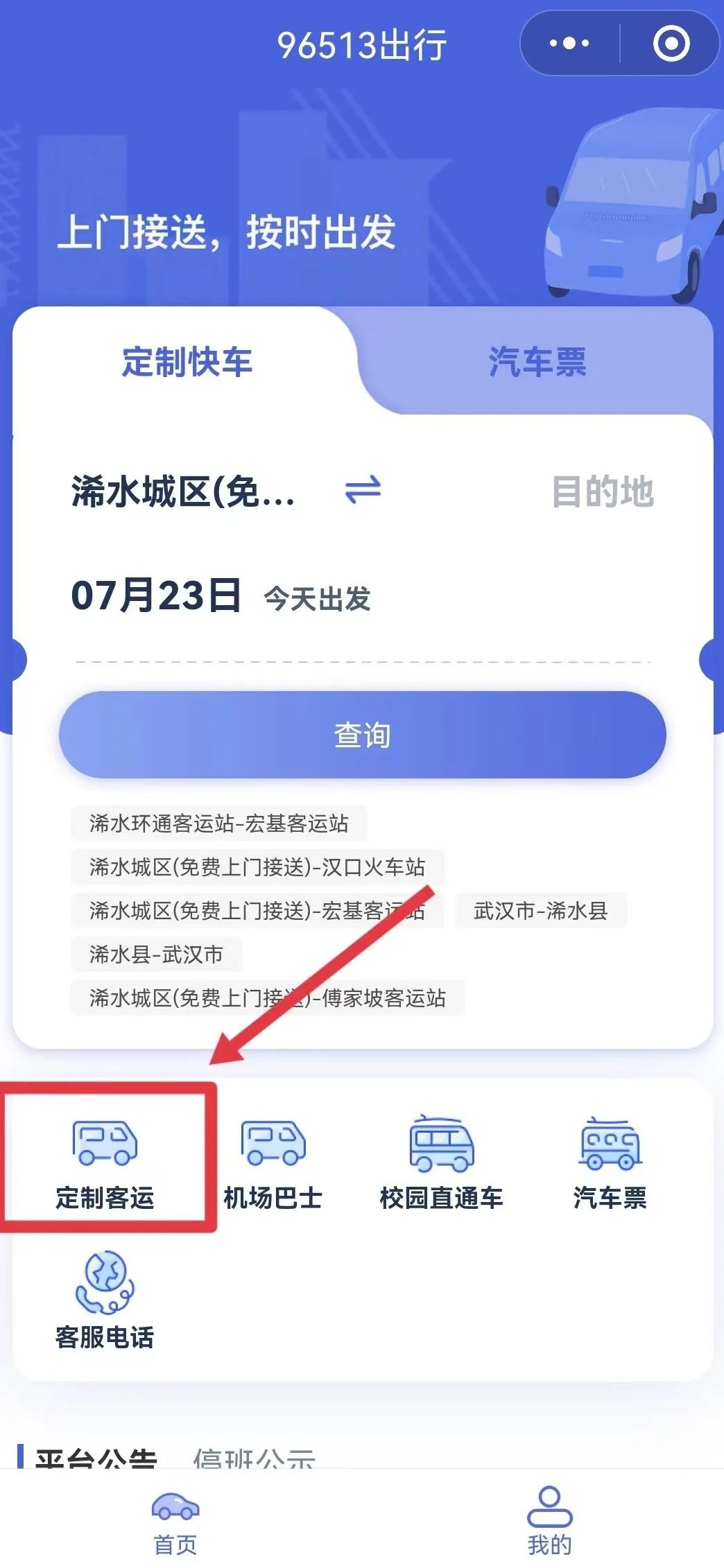The height and width of the screenshot is (1568, 724).
Task: Pick the 07月23日 departure date
Action: click(x=156, y=596)
